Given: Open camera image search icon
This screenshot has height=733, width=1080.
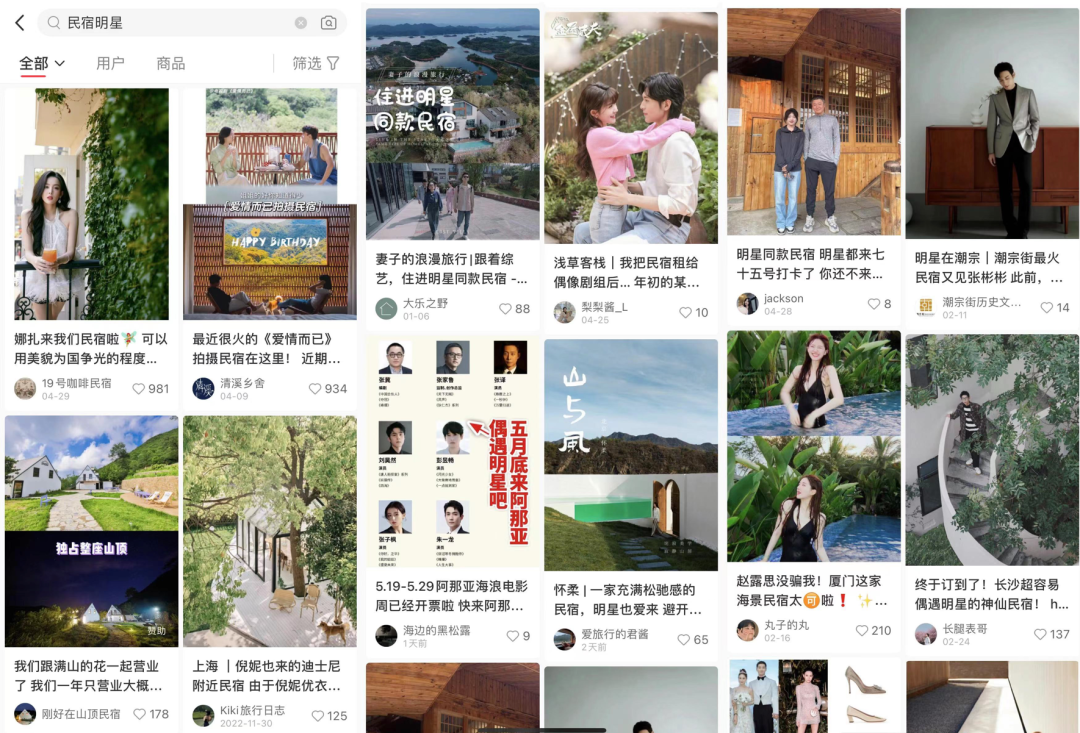Looking at the screenshot, I should 328,22.
